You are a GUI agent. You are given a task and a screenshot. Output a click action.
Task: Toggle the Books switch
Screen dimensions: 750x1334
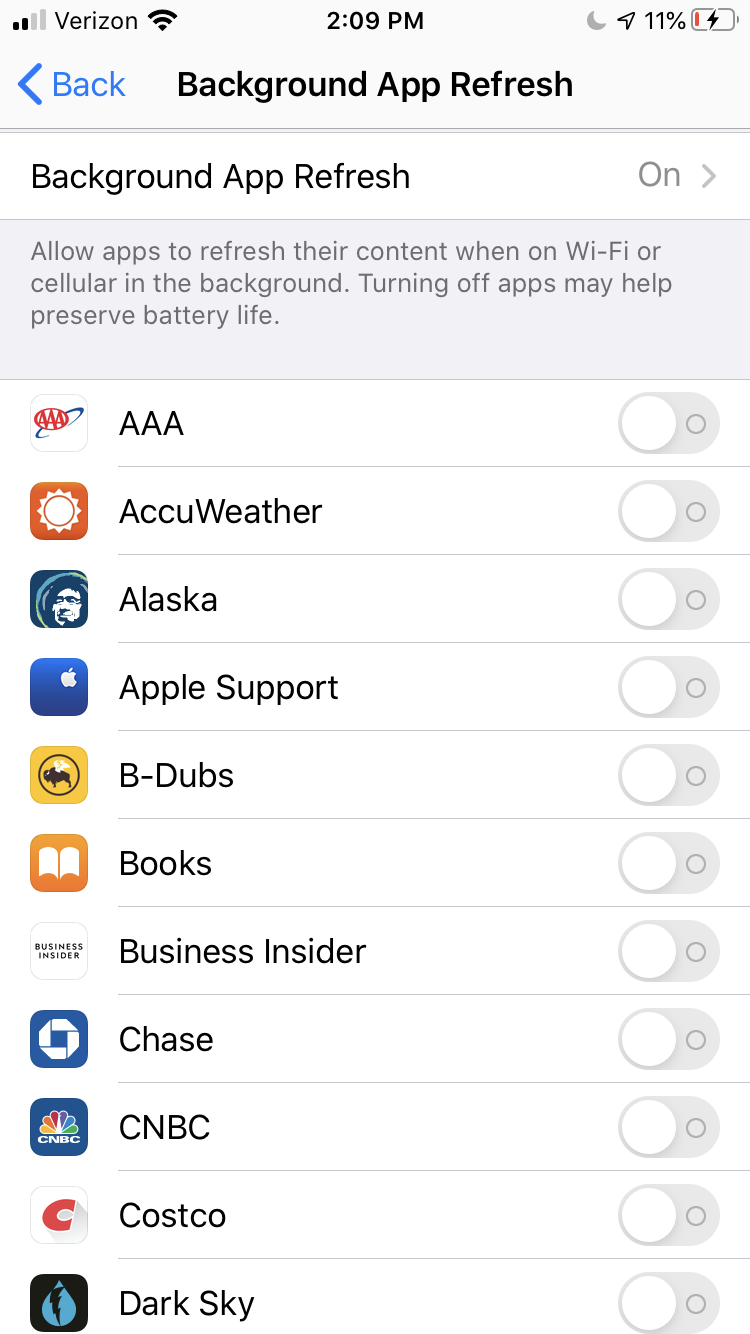[x=669, y=864]
